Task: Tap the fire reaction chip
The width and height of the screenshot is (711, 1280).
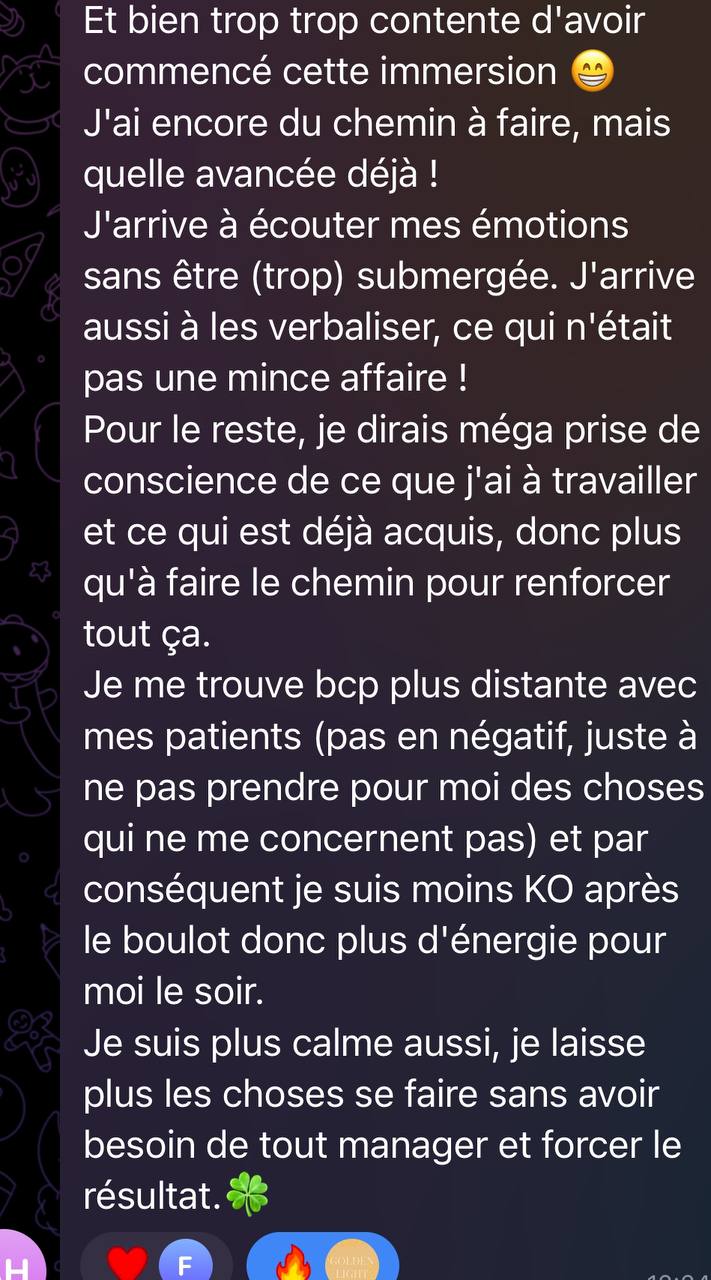Action: point(322,1257)
